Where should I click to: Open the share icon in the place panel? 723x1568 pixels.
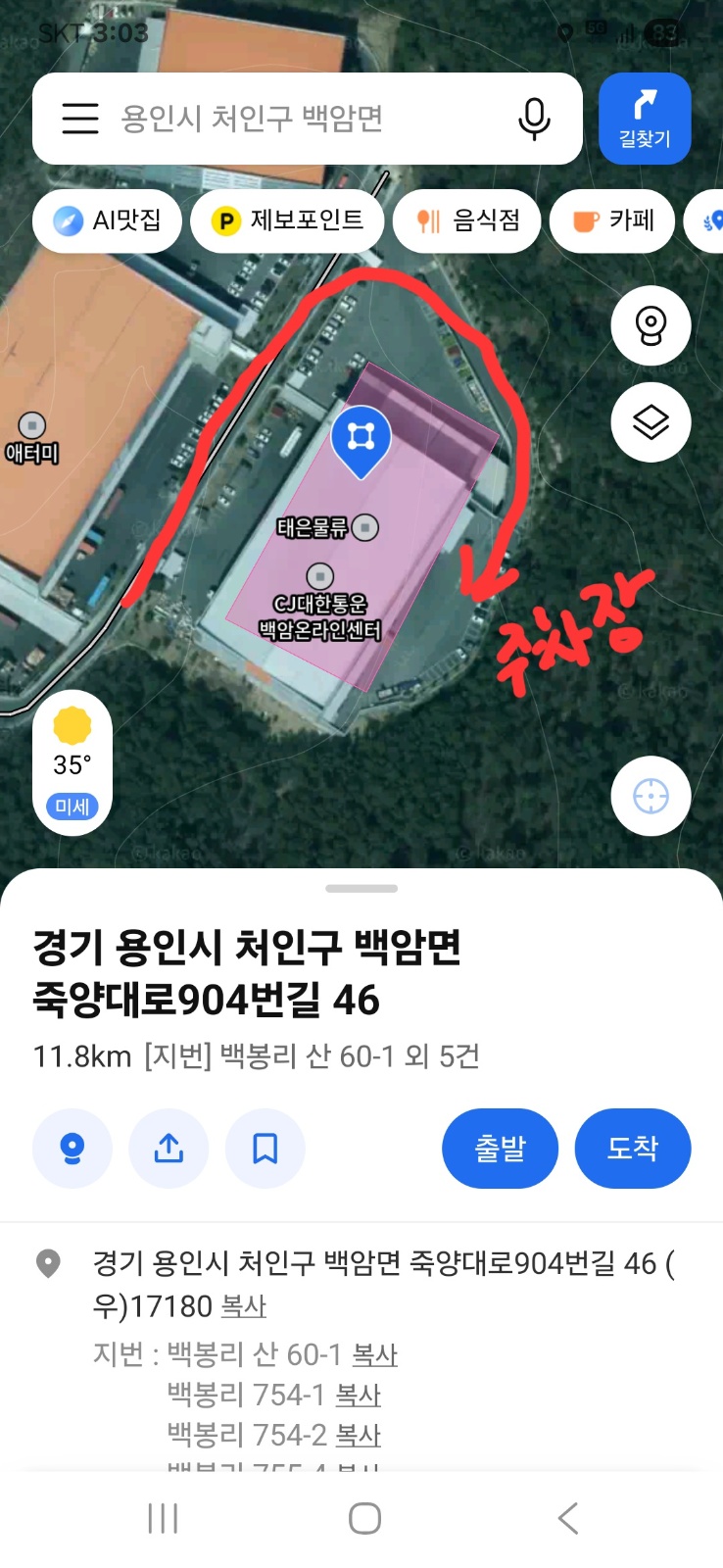[x=169, y=1149]
